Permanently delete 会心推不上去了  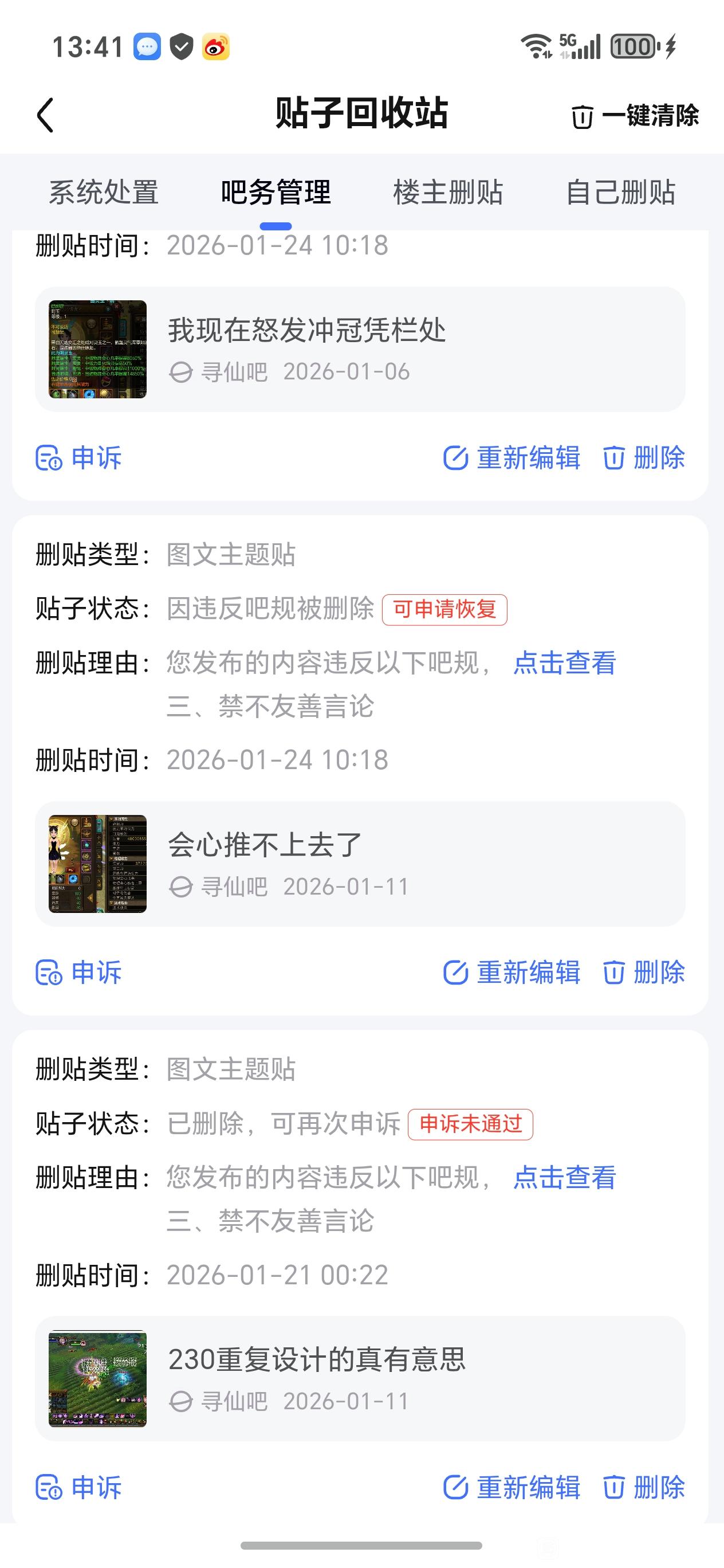[644, 972]
